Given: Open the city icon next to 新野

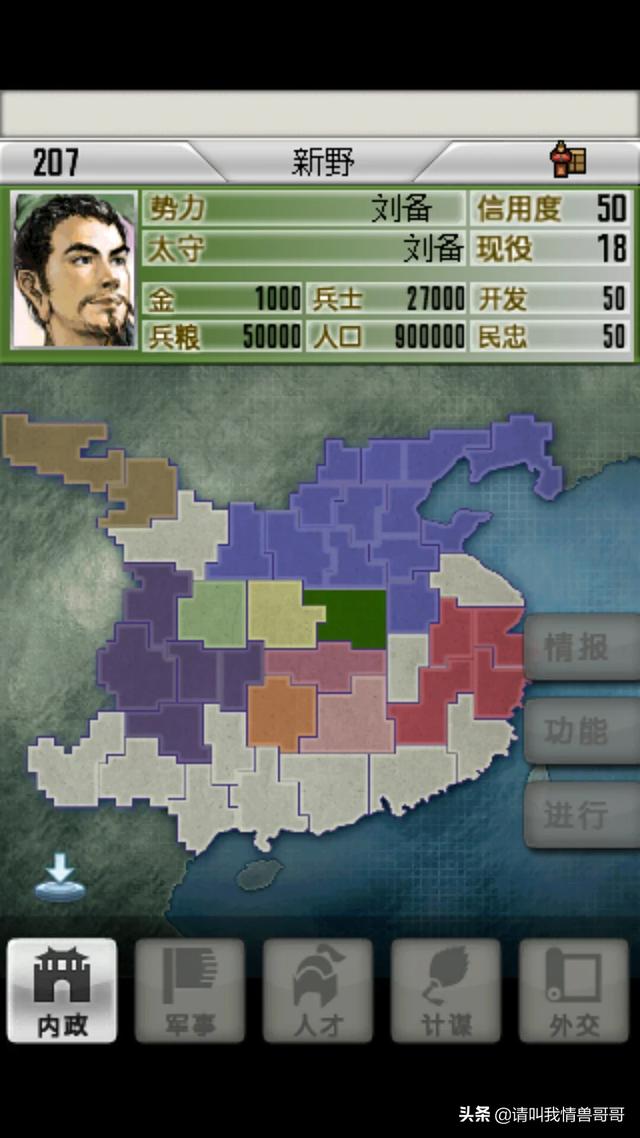Looking at the screenshot, I should (x=568, y=161).
